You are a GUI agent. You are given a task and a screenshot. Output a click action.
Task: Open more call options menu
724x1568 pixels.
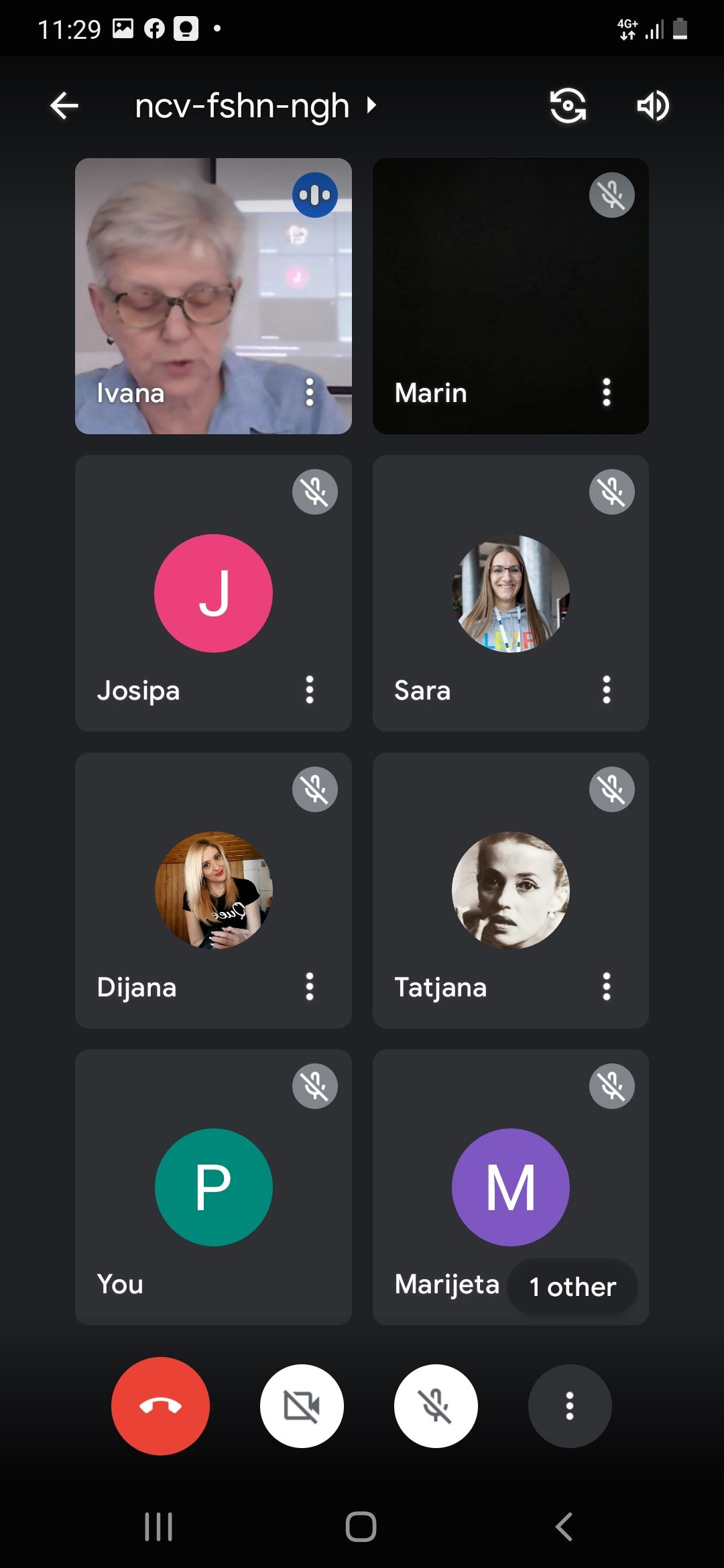570,1406
